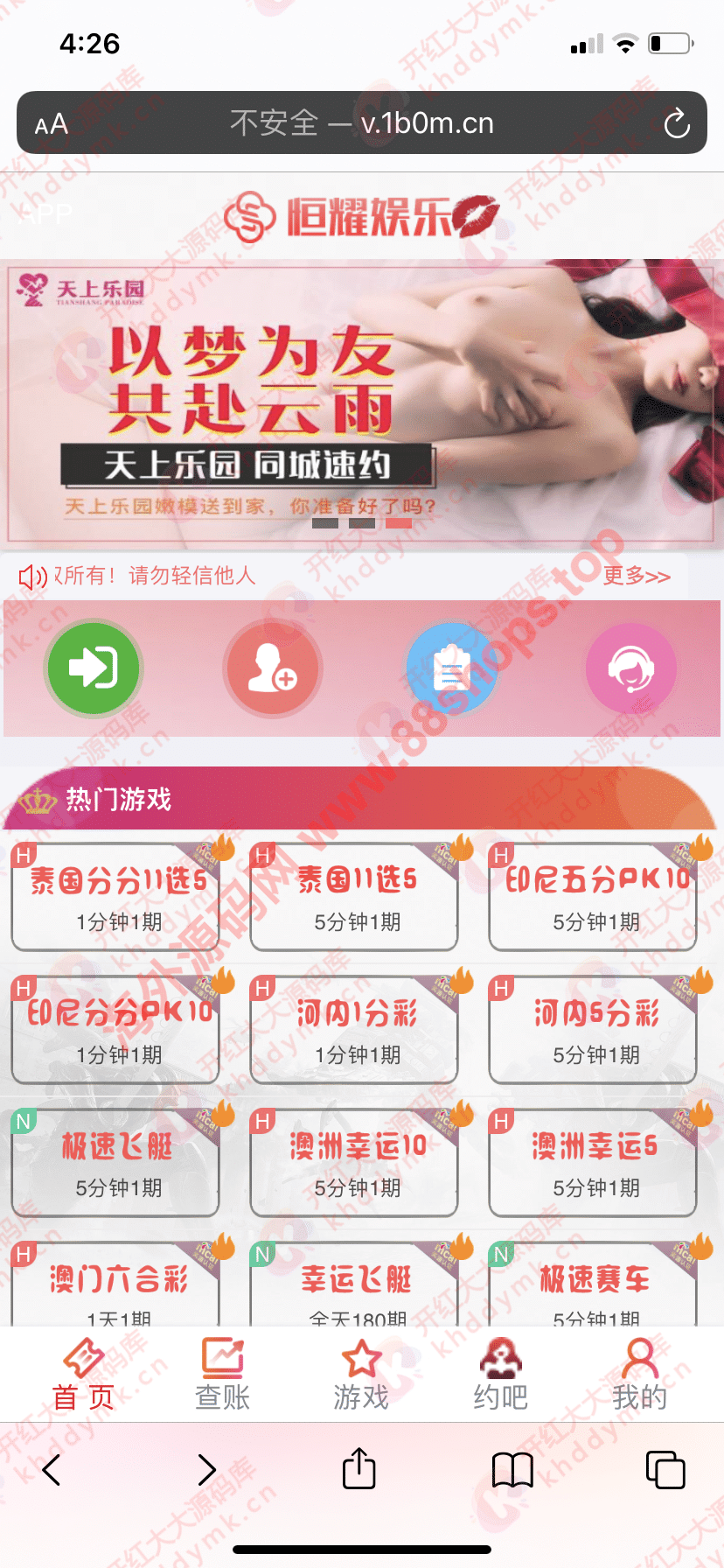The width and height of the screenshot is (724, 1568).
Task: Open the 泰国分分11选5 game
Action: coord(116,898)
